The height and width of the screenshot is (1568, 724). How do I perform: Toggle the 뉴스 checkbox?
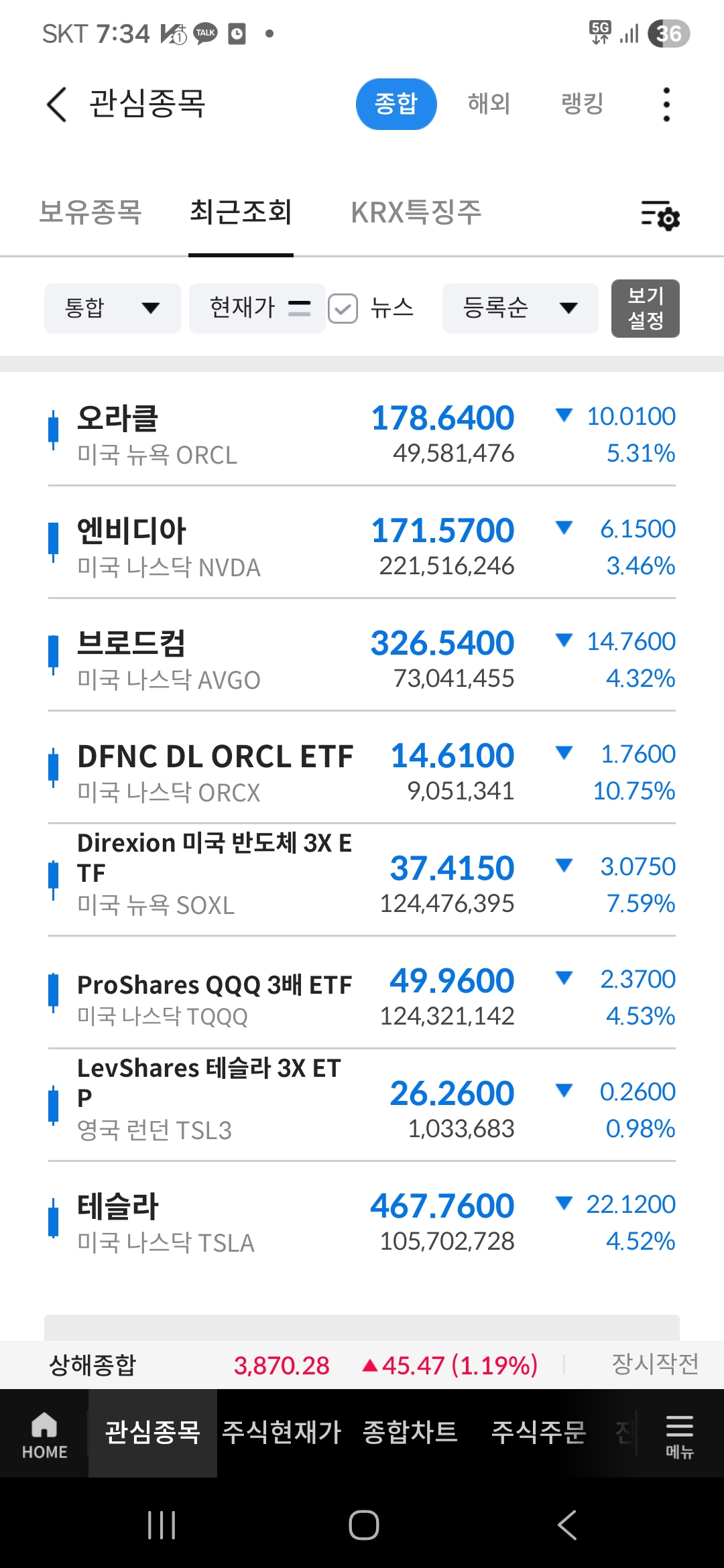(343, 309)
